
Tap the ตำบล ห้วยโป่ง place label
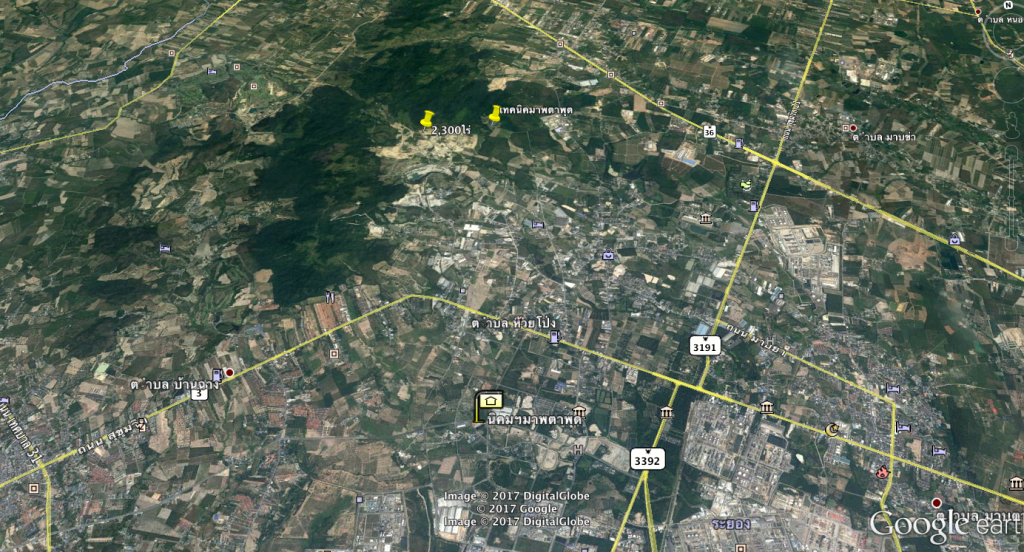[513, 325]
